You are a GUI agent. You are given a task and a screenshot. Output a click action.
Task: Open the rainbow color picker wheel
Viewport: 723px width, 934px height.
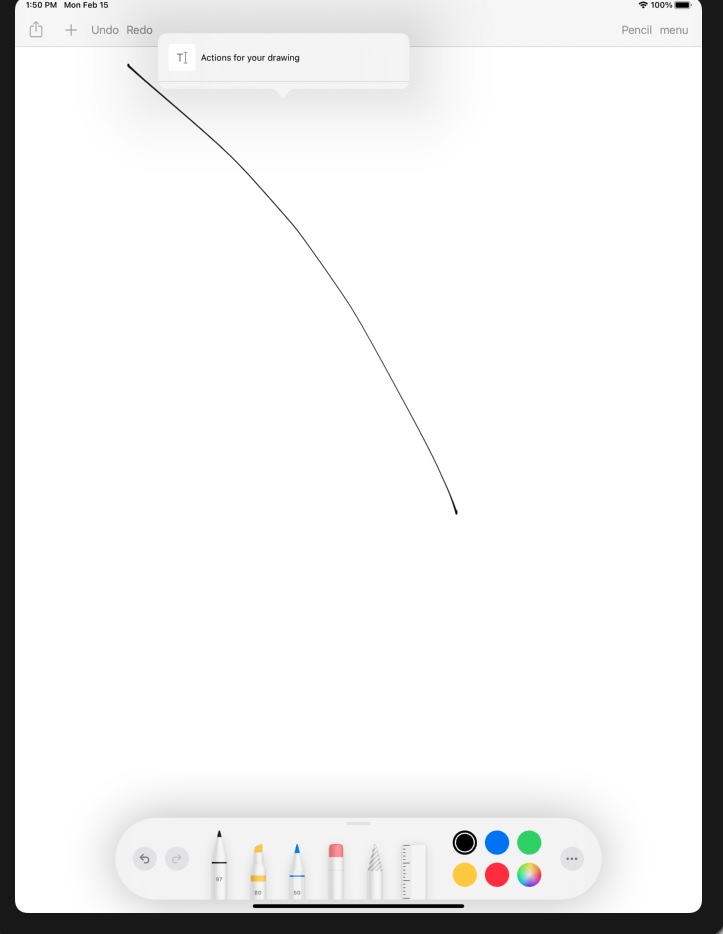pyautogui.click(x=529, y=875)
